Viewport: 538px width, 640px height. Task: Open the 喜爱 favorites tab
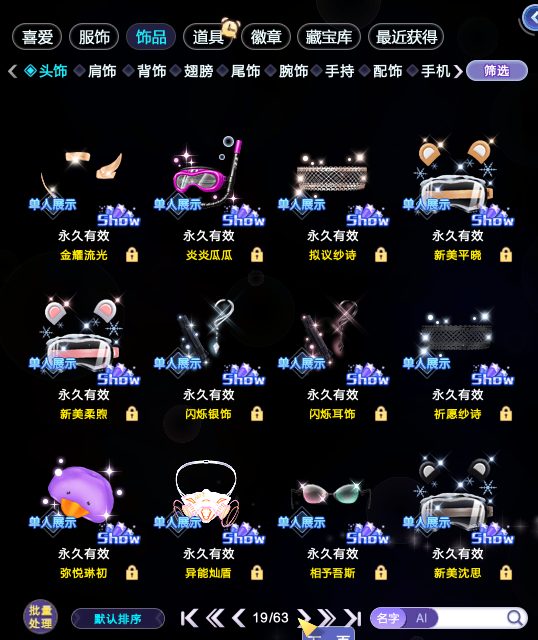coord(37,37)
